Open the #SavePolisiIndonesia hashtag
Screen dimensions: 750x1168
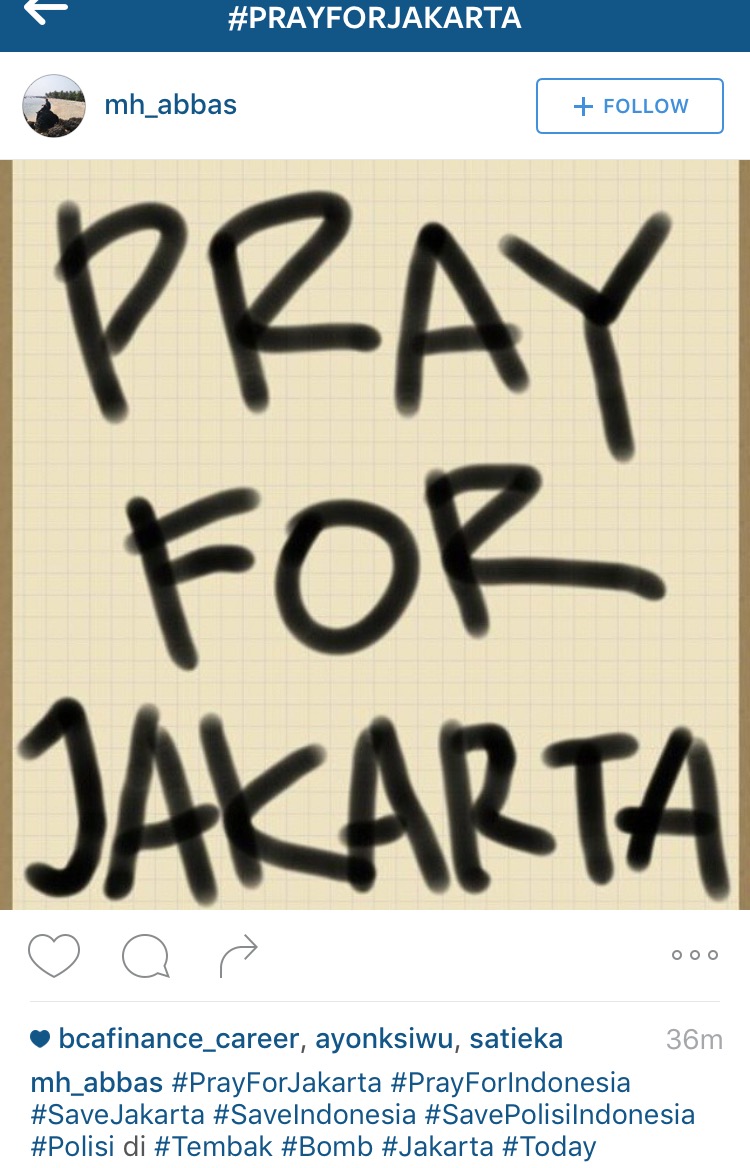click(x=559, y=1114)
